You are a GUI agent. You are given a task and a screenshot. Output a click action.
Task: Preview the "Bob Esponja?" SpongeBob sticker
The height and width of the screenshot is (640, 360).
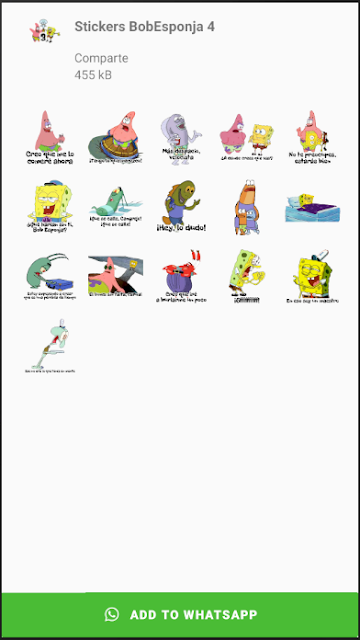tap(50, 207)
